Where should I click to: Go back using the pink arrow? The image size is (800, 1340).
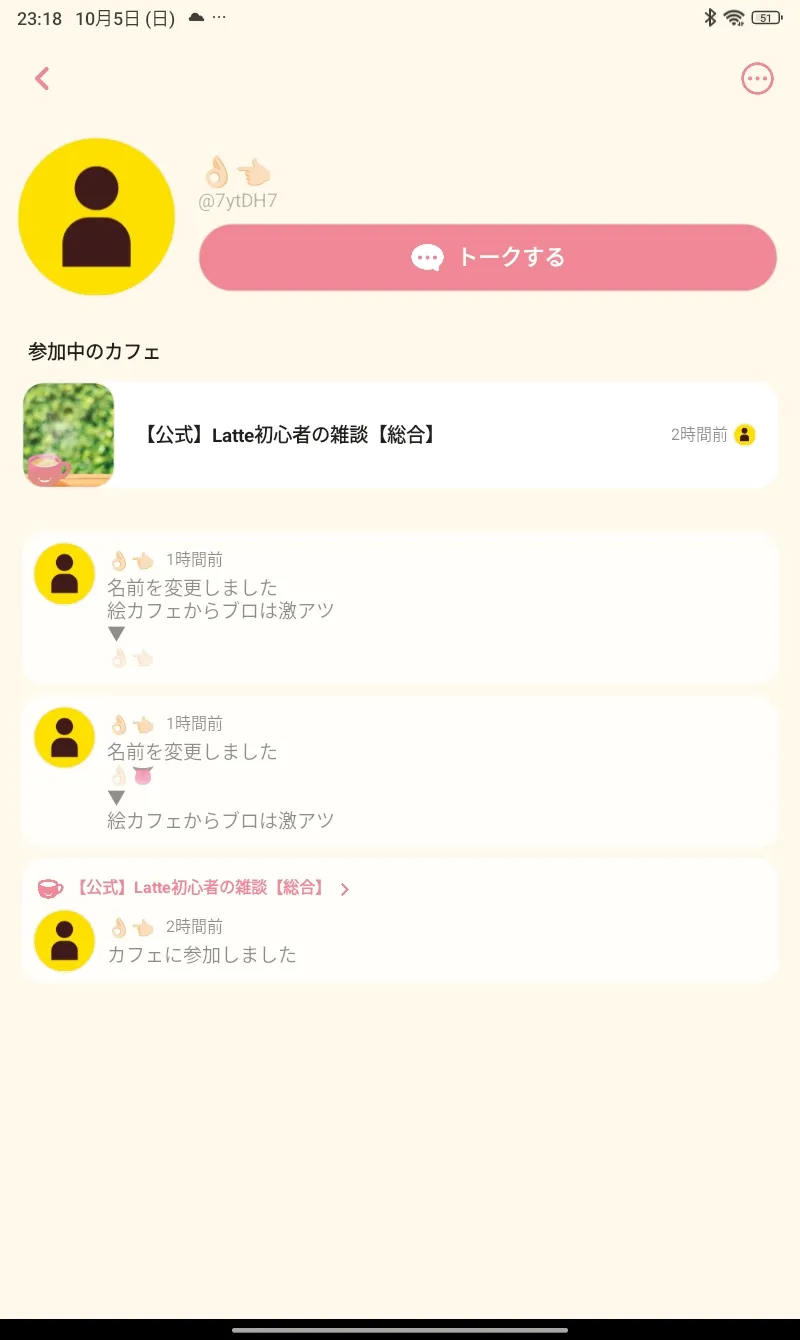pos(42,79)
